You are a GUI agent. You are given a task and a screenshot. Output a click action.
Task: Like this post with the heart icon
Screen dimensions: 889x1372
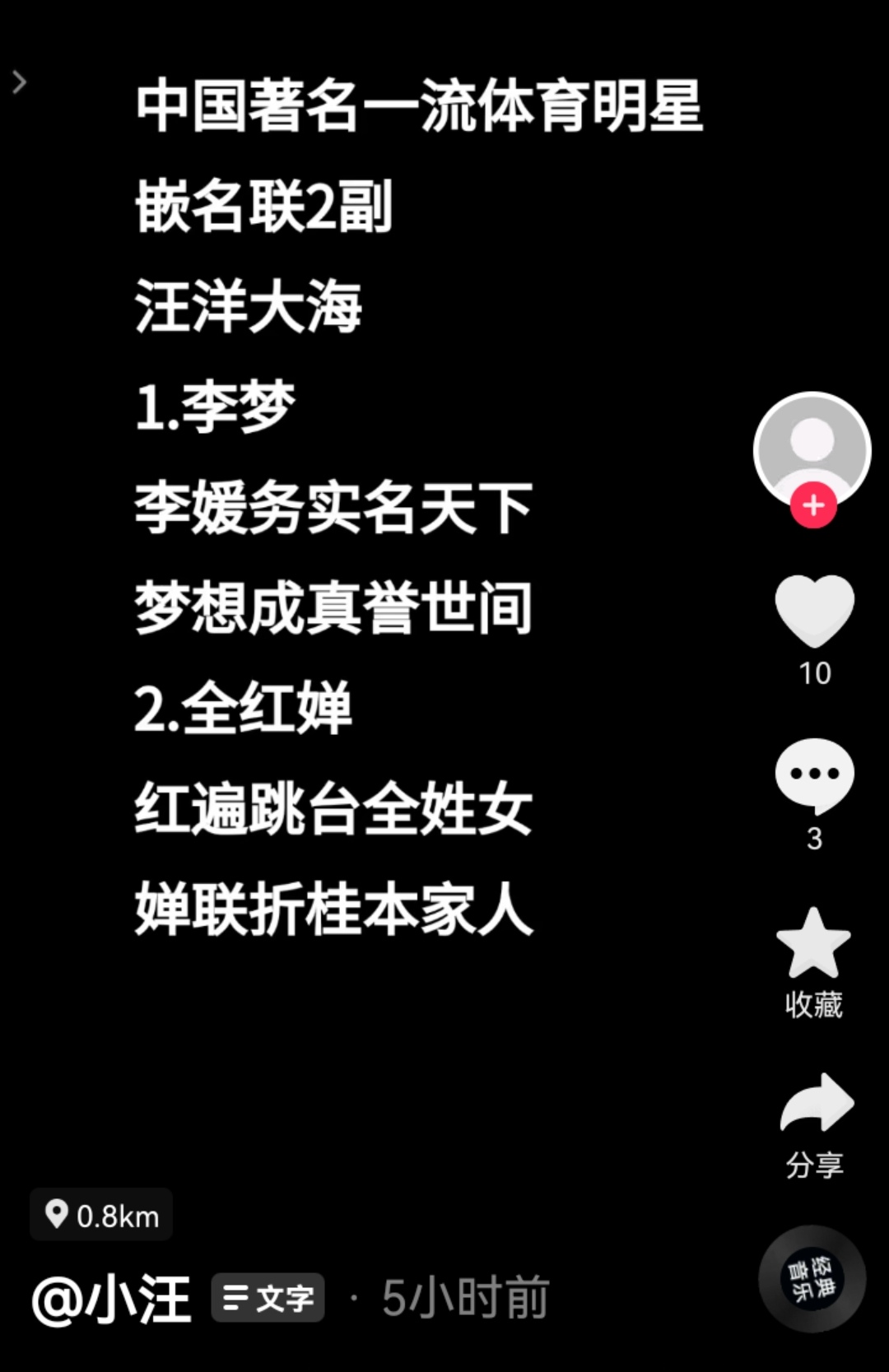814,611
